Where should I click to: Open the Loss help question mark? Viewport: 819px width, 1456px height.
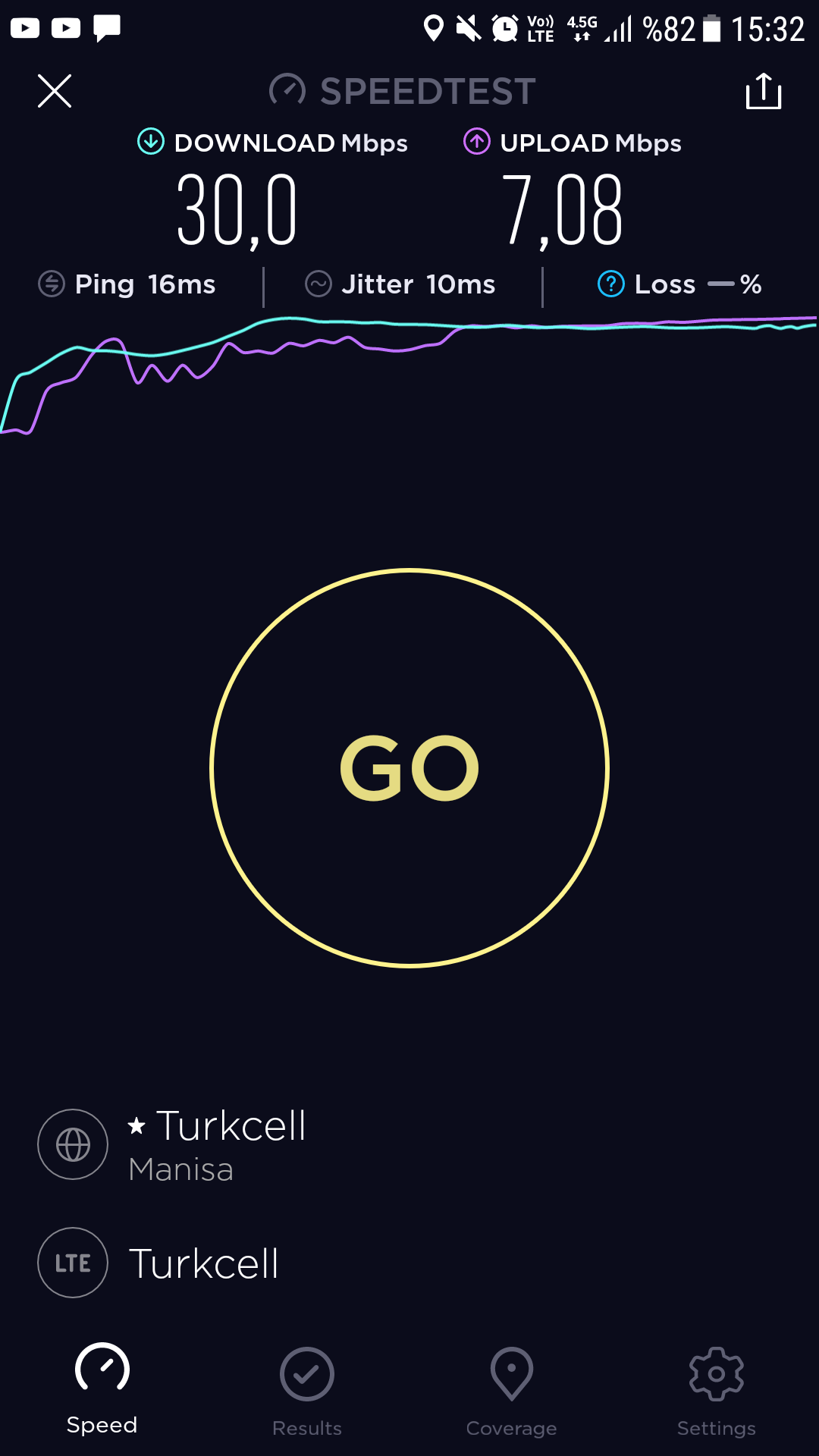coord(611,284)
